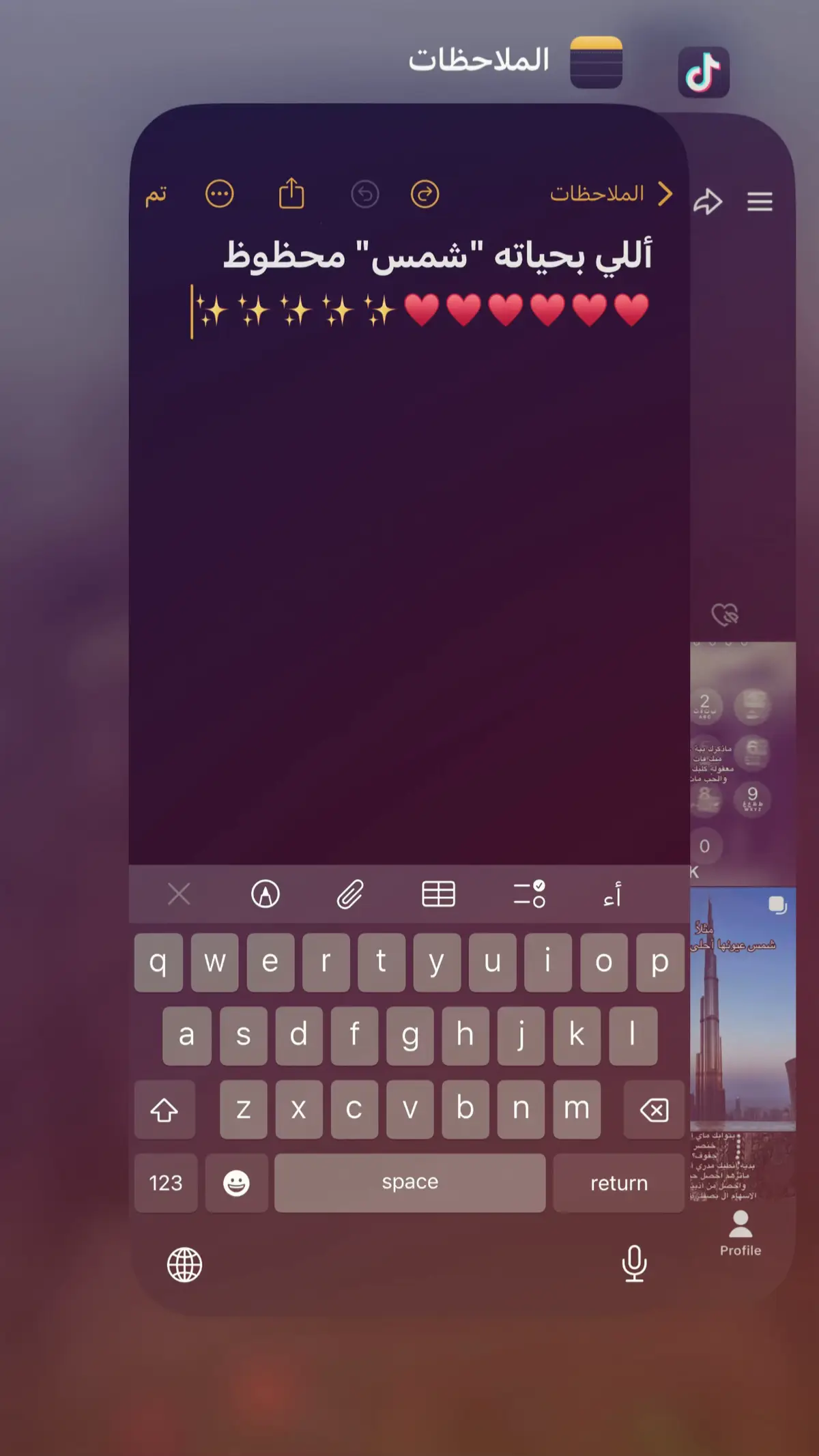Screen dimensions: 819x1456
Task: Tap the Notes app icon above the card
Action: [x=596, y=62]
